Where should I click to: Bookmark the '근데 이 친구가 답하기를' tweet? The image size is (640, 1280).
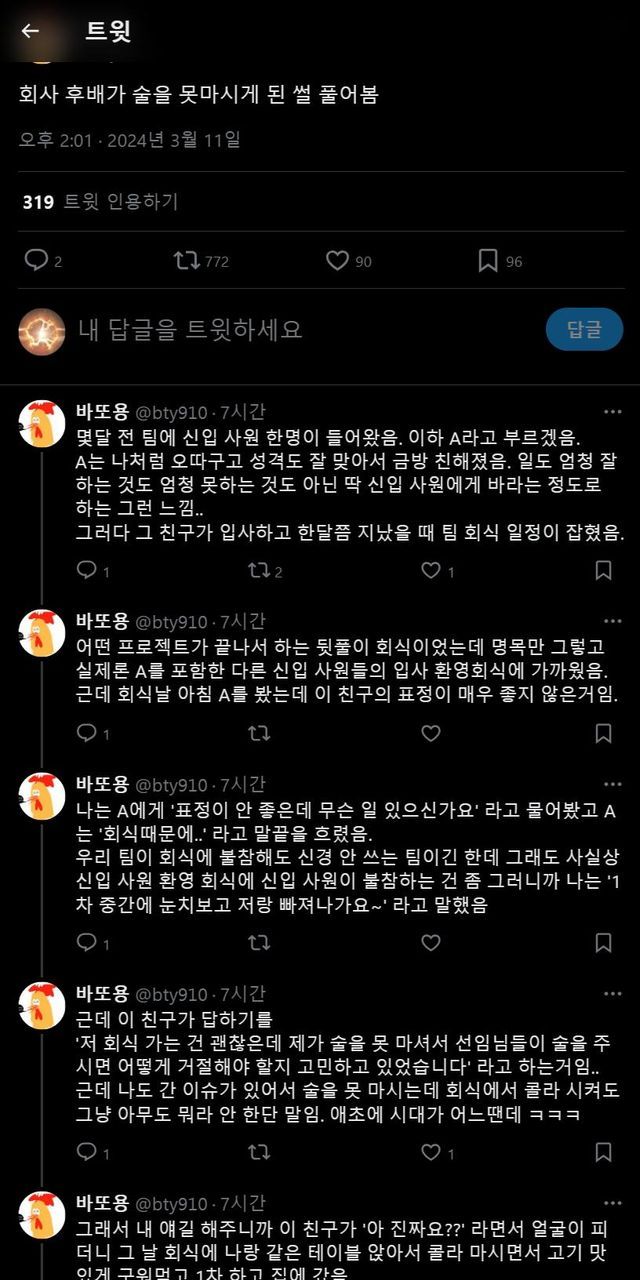pos(603,1152)
